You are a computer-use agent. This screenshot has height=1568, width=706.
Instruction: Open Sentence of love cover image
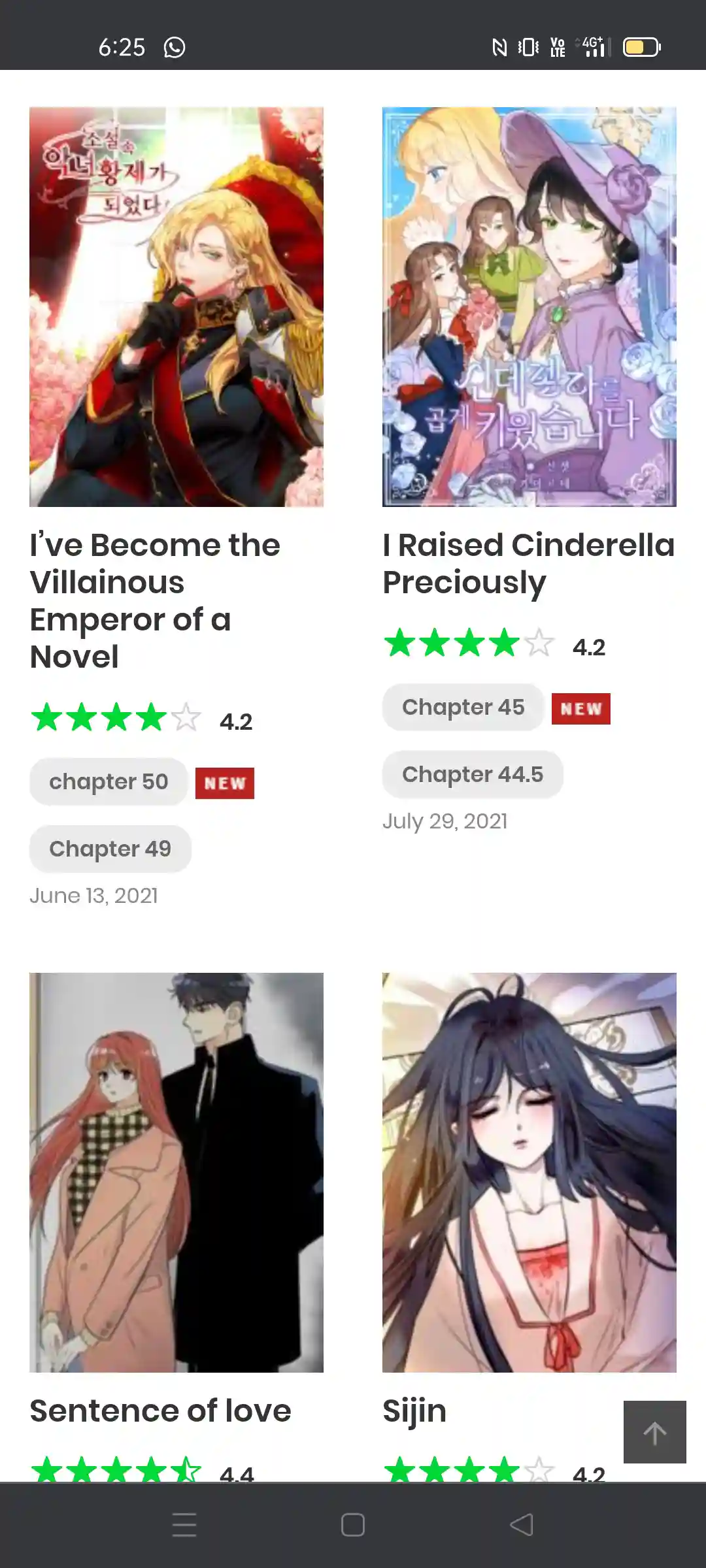(x=176, y=1172)
